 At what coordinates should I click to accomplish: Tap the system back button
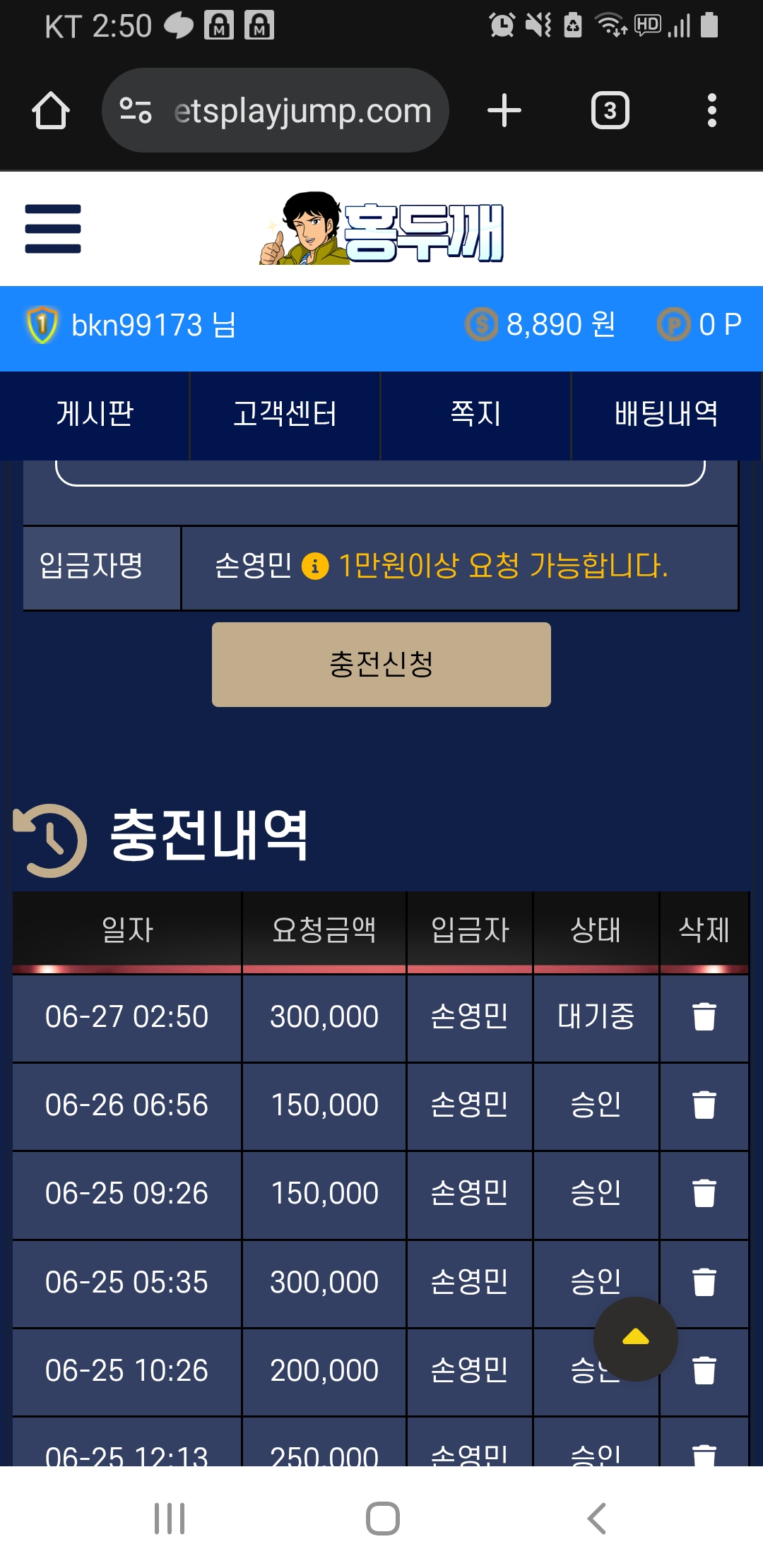tap(597, 1519)
